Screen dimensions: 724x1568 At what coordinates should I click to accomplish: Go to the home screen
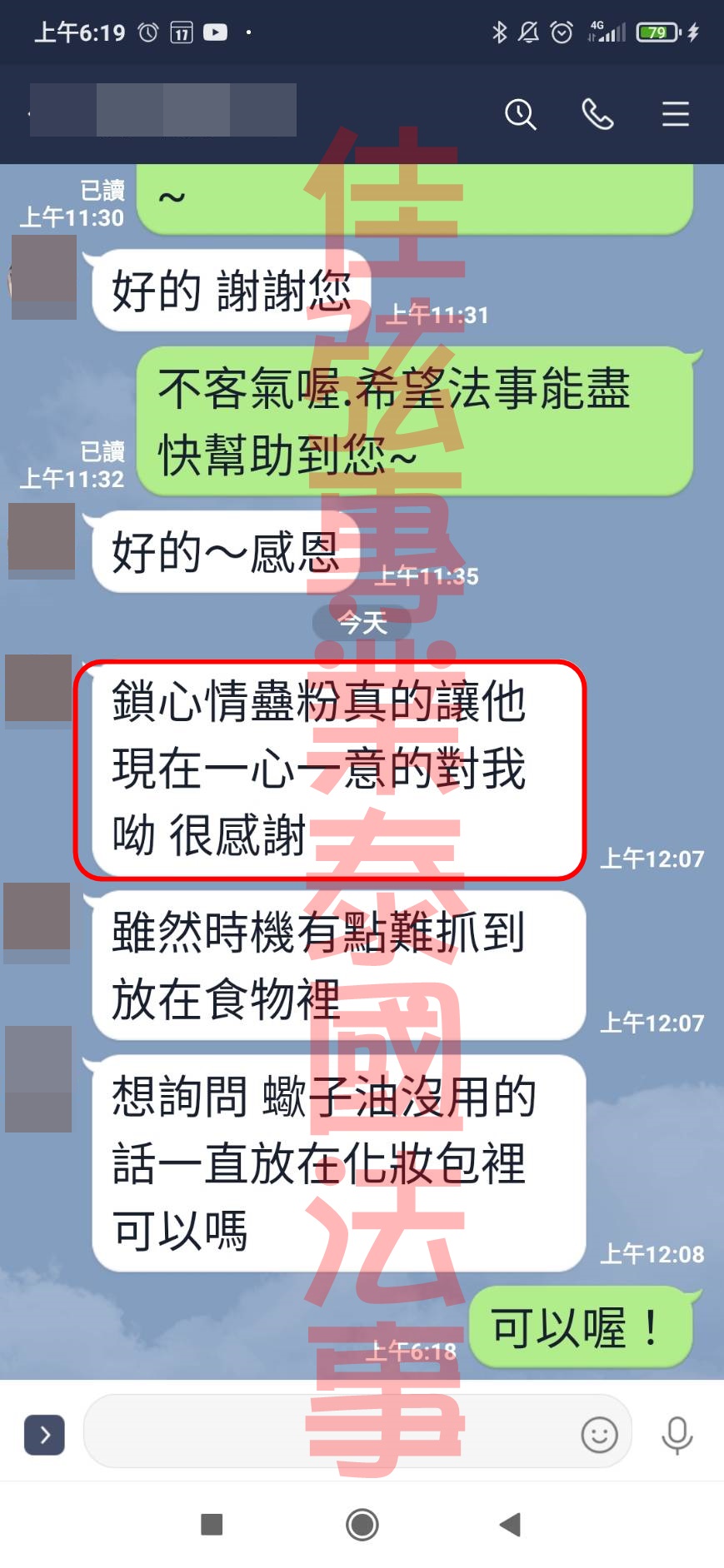(x=362, y=1525)
